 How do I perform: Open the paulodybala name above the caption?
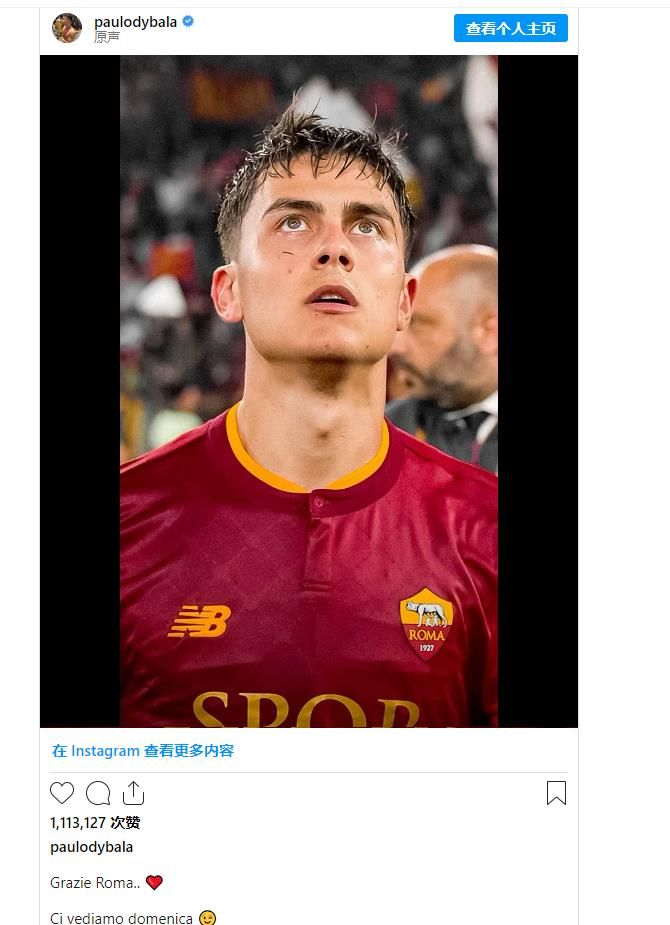pyautogui.click(x=91, y=847)
